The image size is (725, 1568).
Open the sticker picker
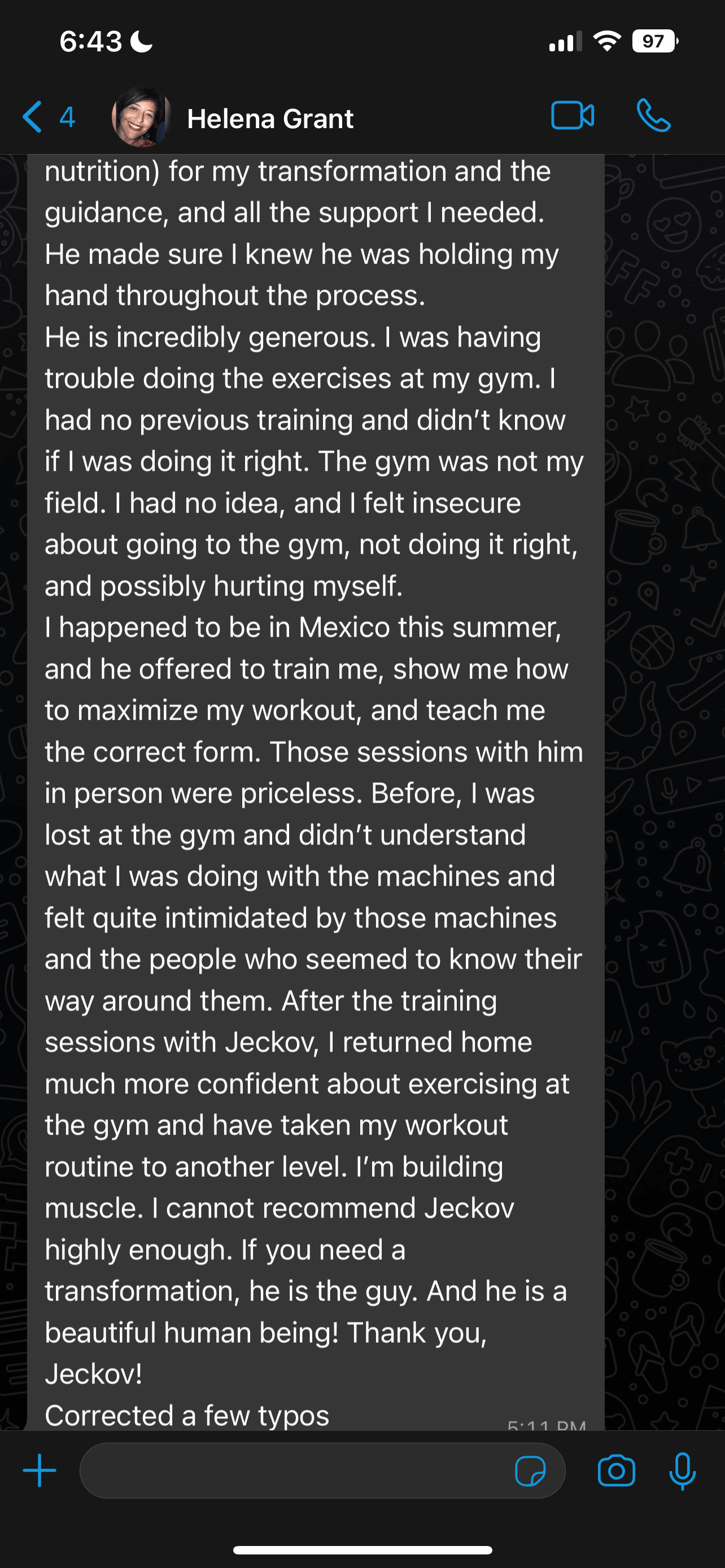pyautogui.click(x=530, y=1471)
